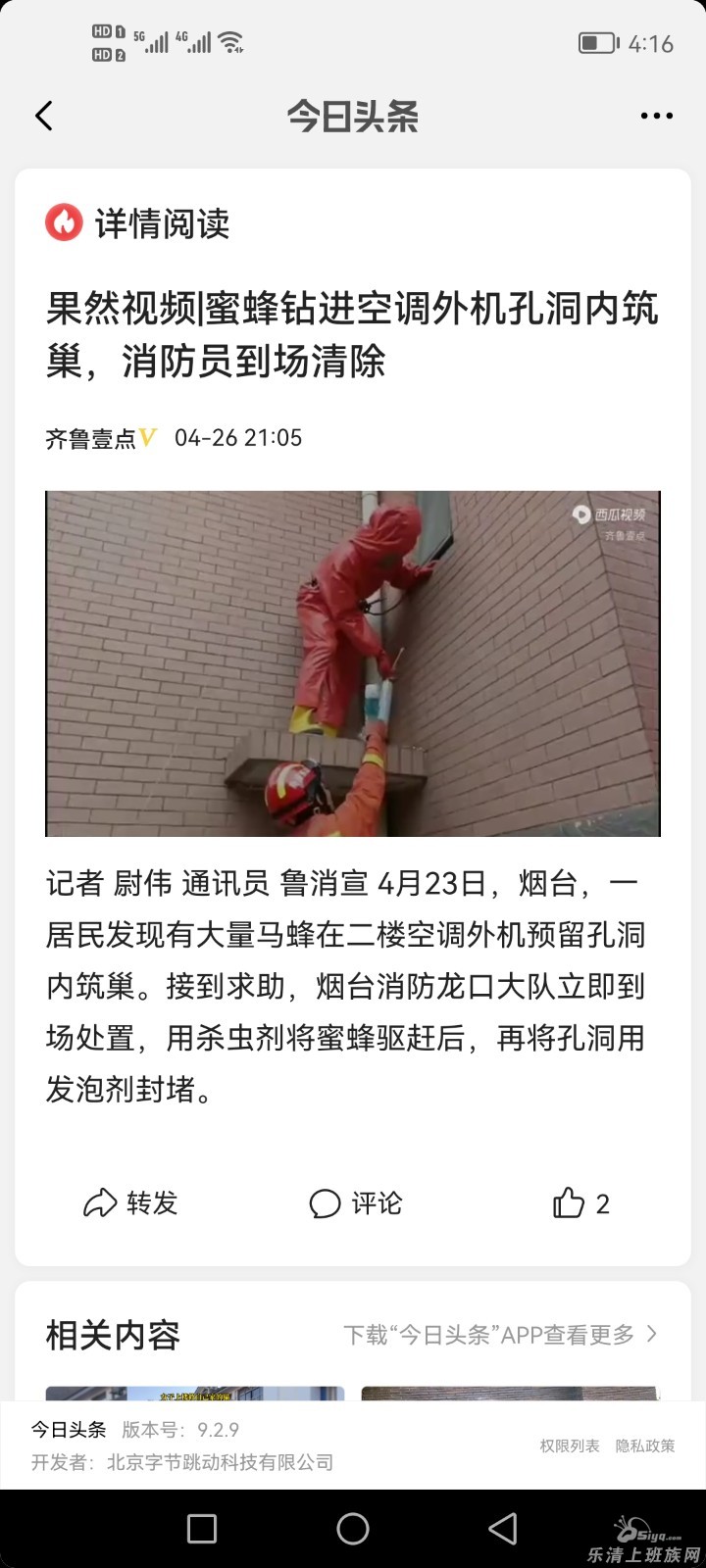The image size is (706, 1568).
Task: Like the article with thumbs-up
Action: (x=580, y=1203)
